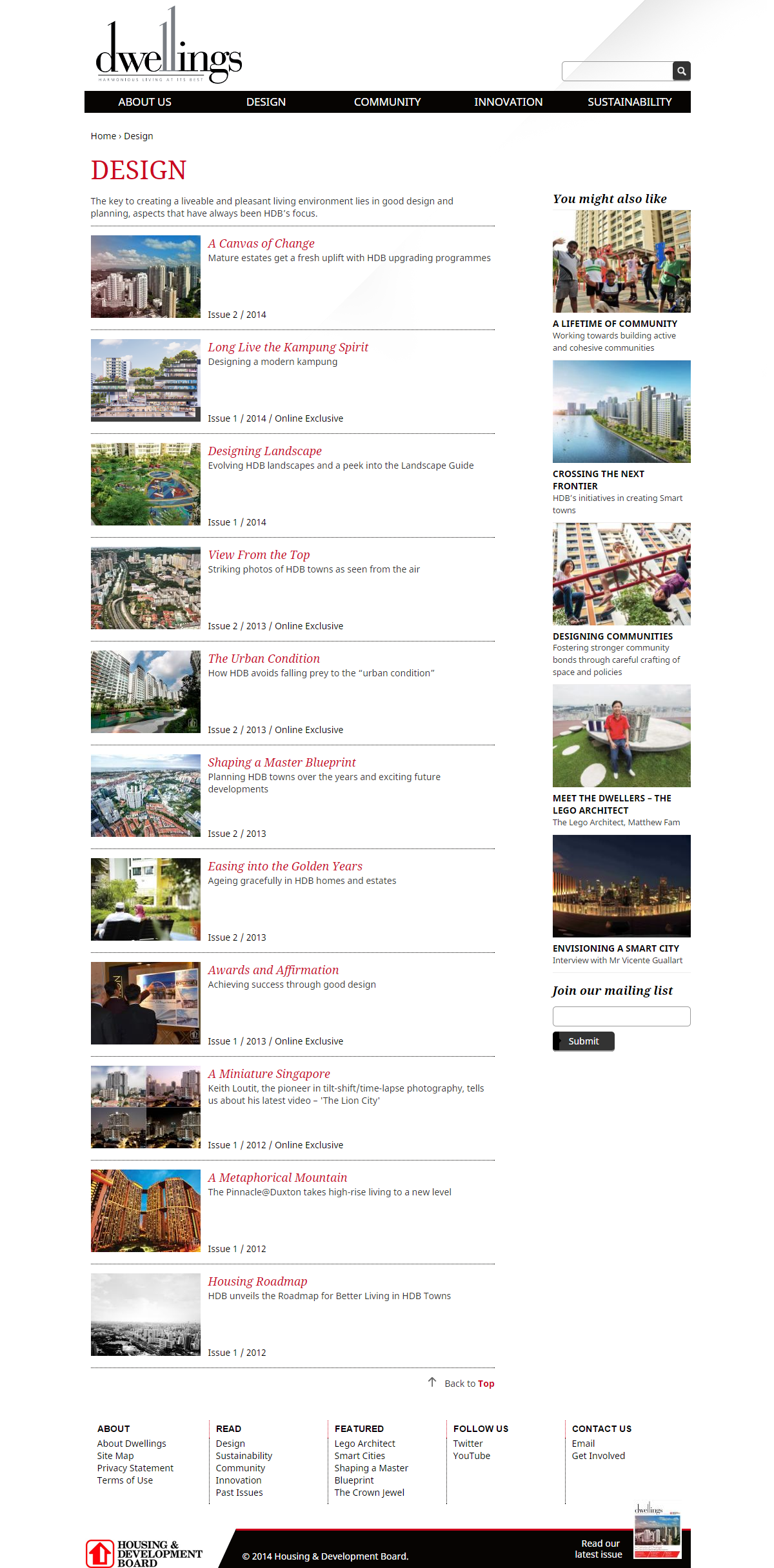Focus the mailing list email field

coord(622,1016)
